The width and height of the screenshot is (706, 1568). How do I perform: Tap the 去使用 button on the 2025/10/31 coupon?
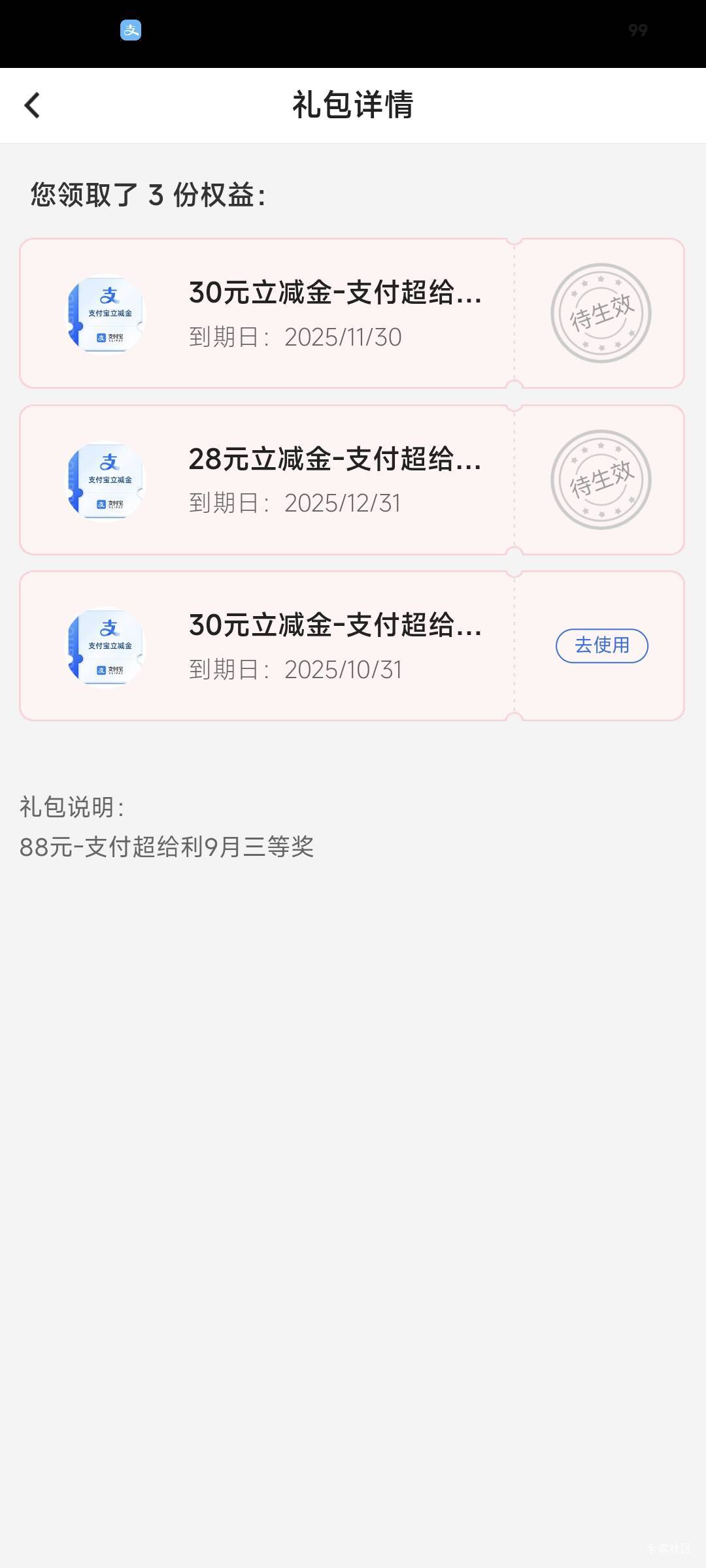(601, 645)
